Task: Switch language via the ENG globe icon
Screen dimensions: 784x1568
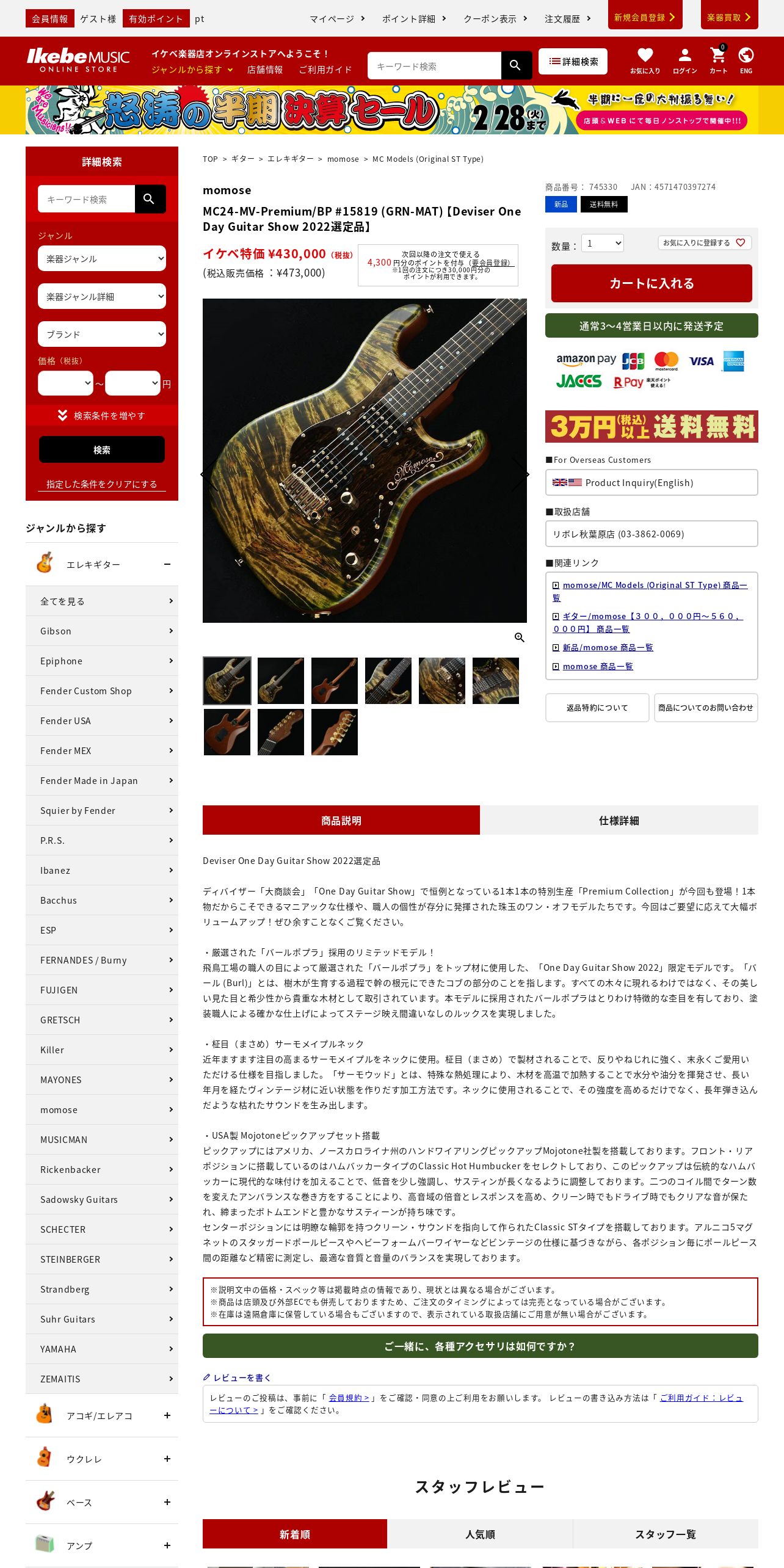Action: coord(746,60)
